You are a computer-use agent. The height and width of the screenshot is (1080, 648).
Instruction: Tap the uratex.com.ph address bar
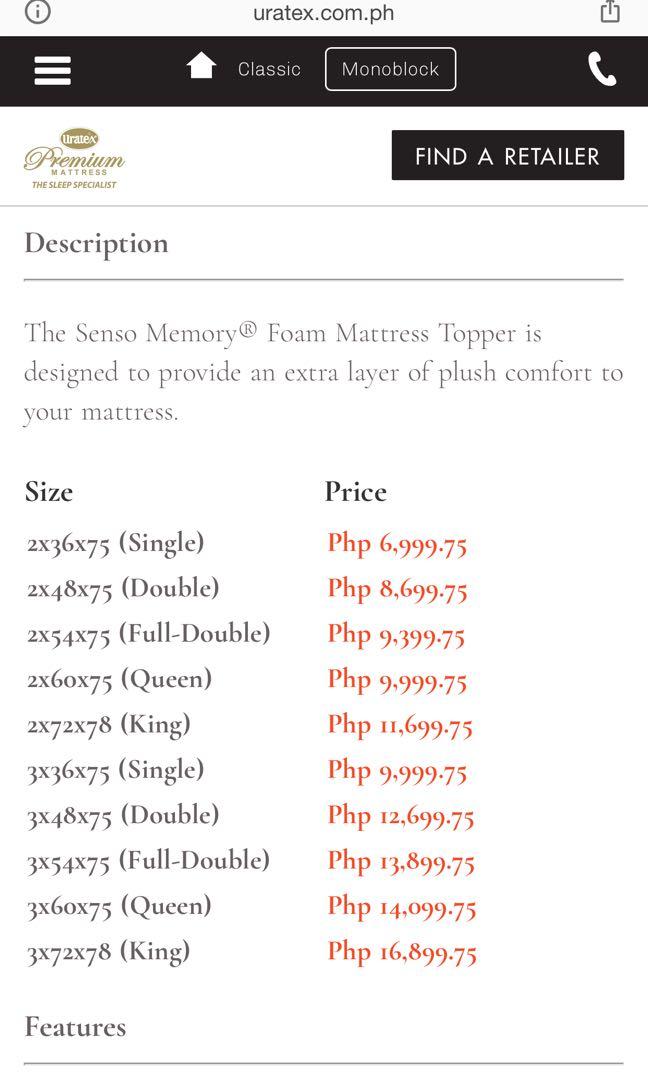click(324, 13)
